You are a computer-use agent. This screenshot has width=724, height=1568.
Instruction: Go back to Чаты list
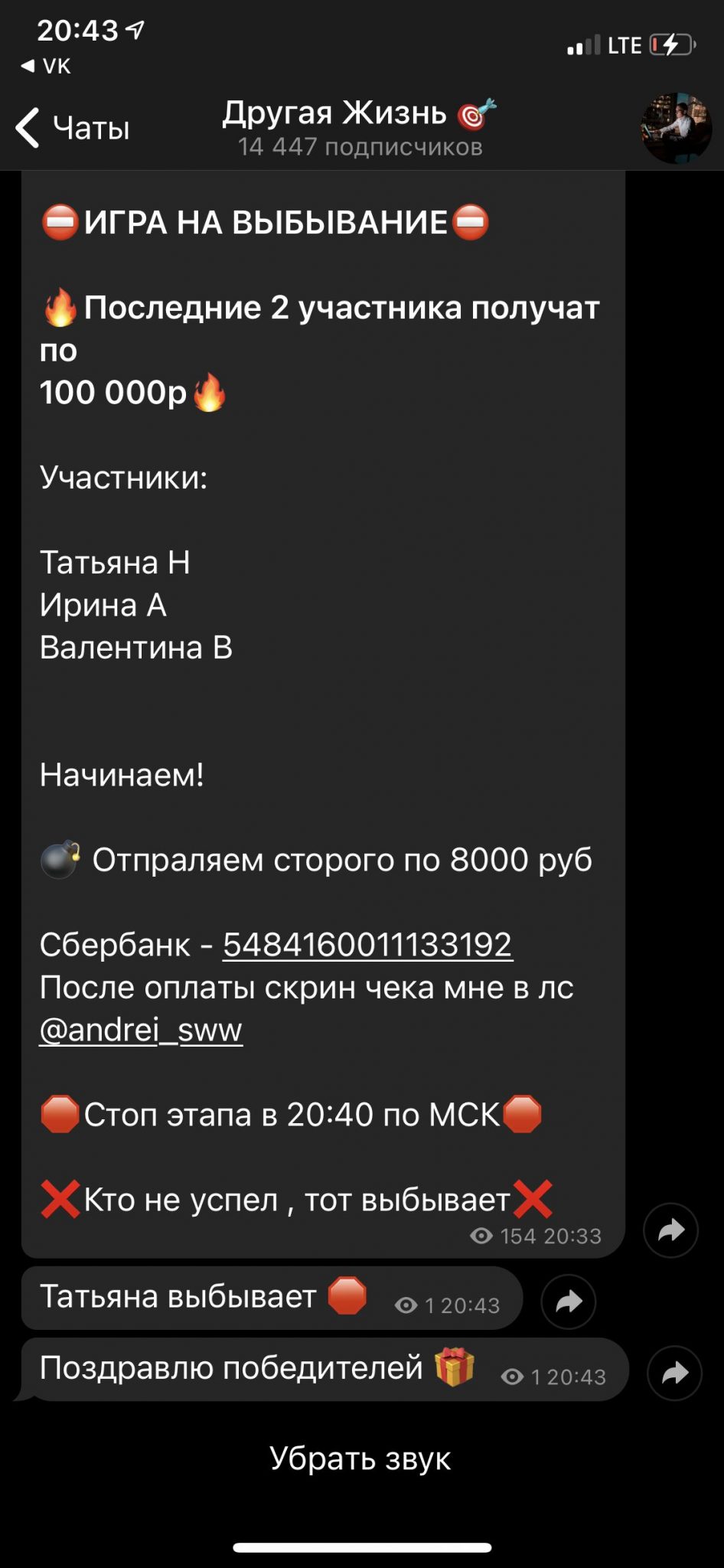[x=73, y=127]
